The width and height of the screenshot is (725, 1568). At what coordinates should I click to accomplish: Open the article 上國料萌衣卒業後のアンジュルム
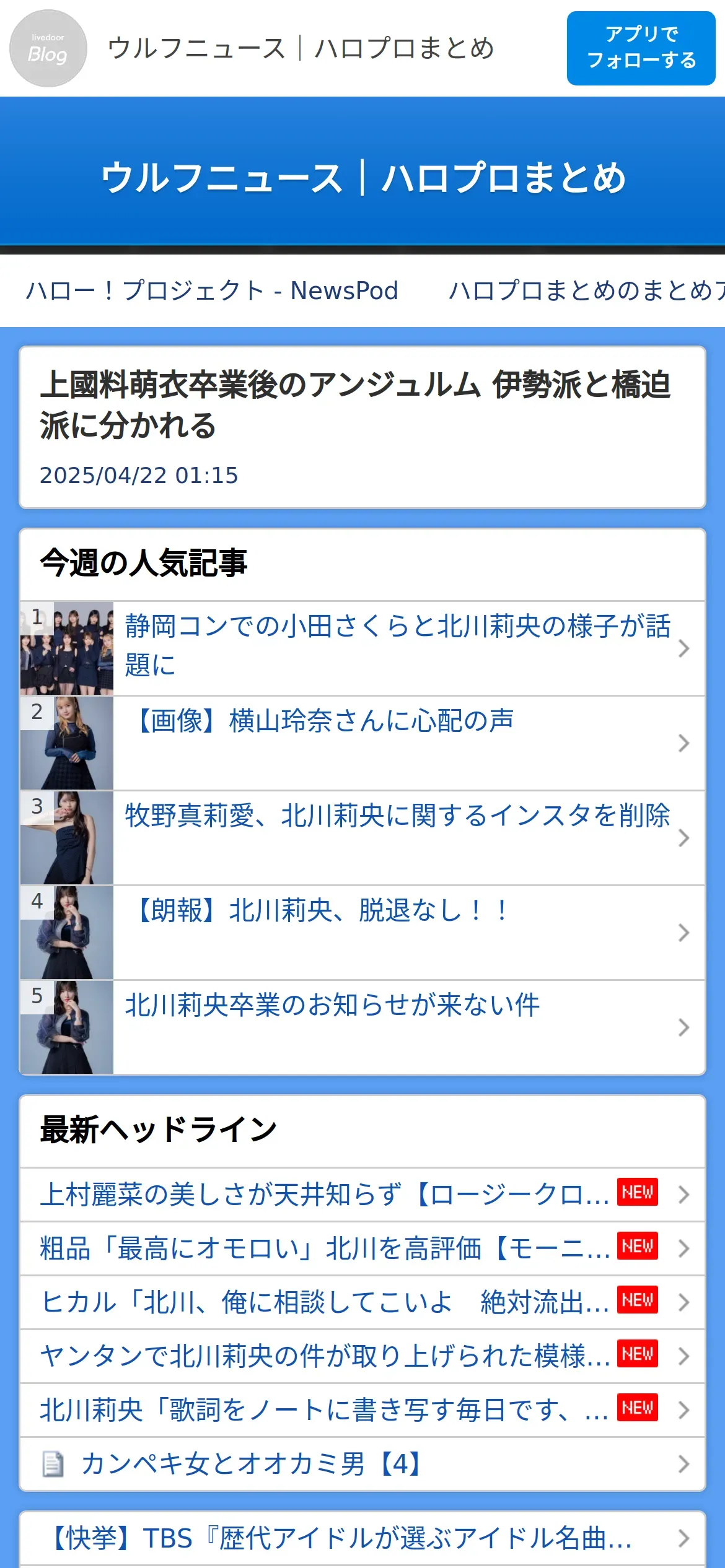point(355,405)
